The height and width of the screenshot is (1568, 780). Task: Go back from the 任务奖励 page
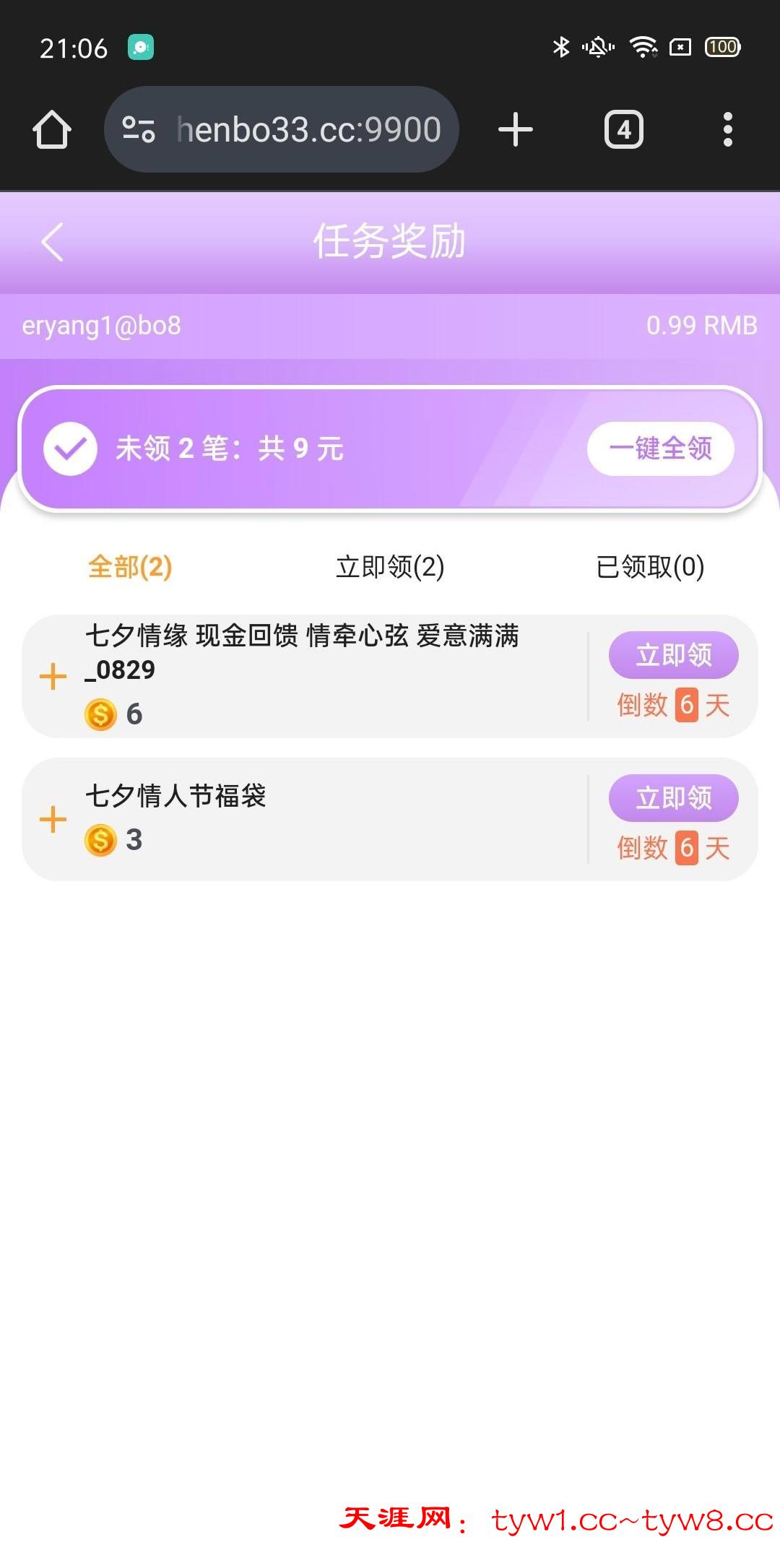pyautogui.click(x=52, y=241)
